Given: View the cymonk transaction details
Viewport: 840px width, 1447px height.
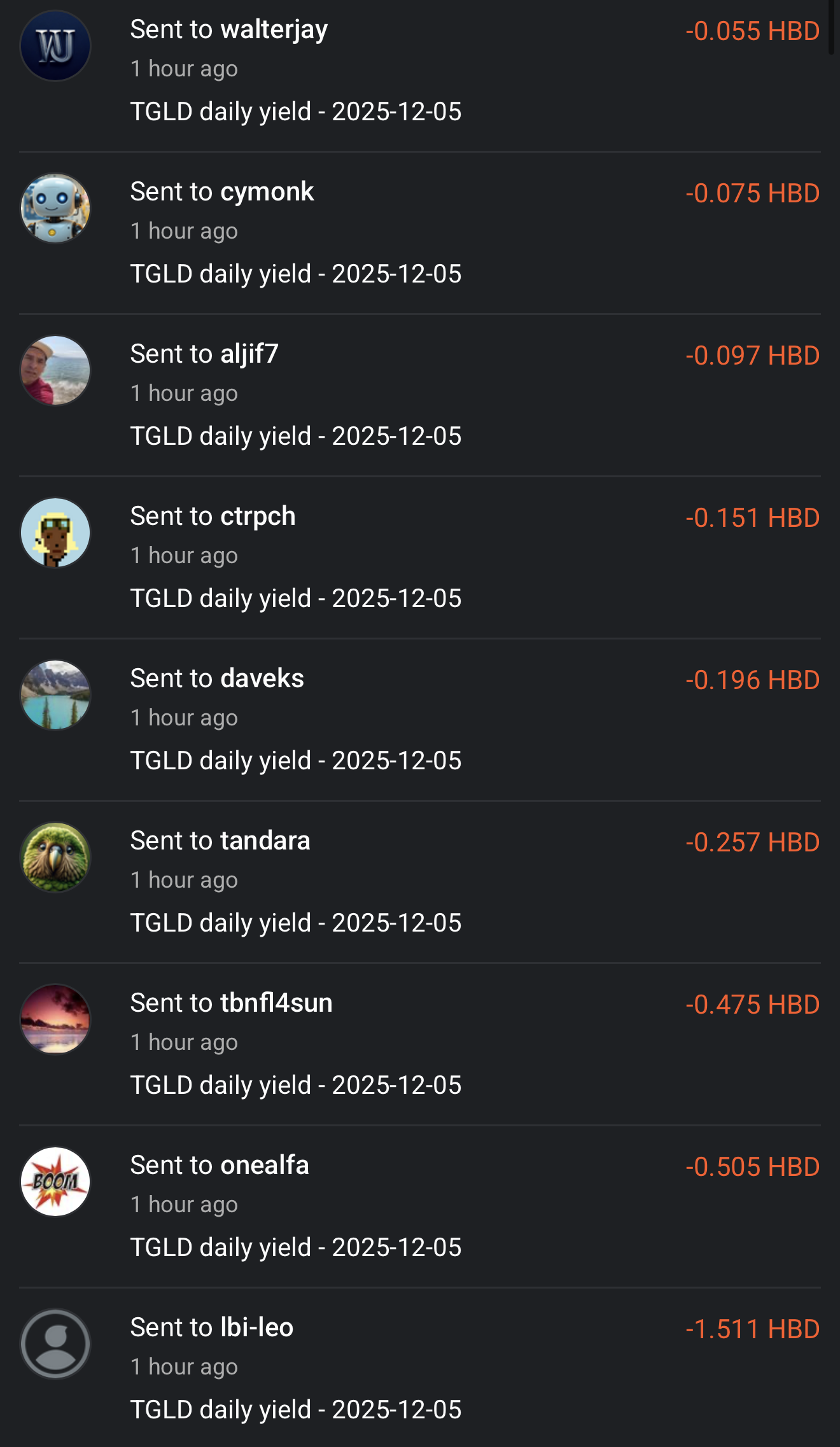Looking at the screenshot, I should point(420,232).
